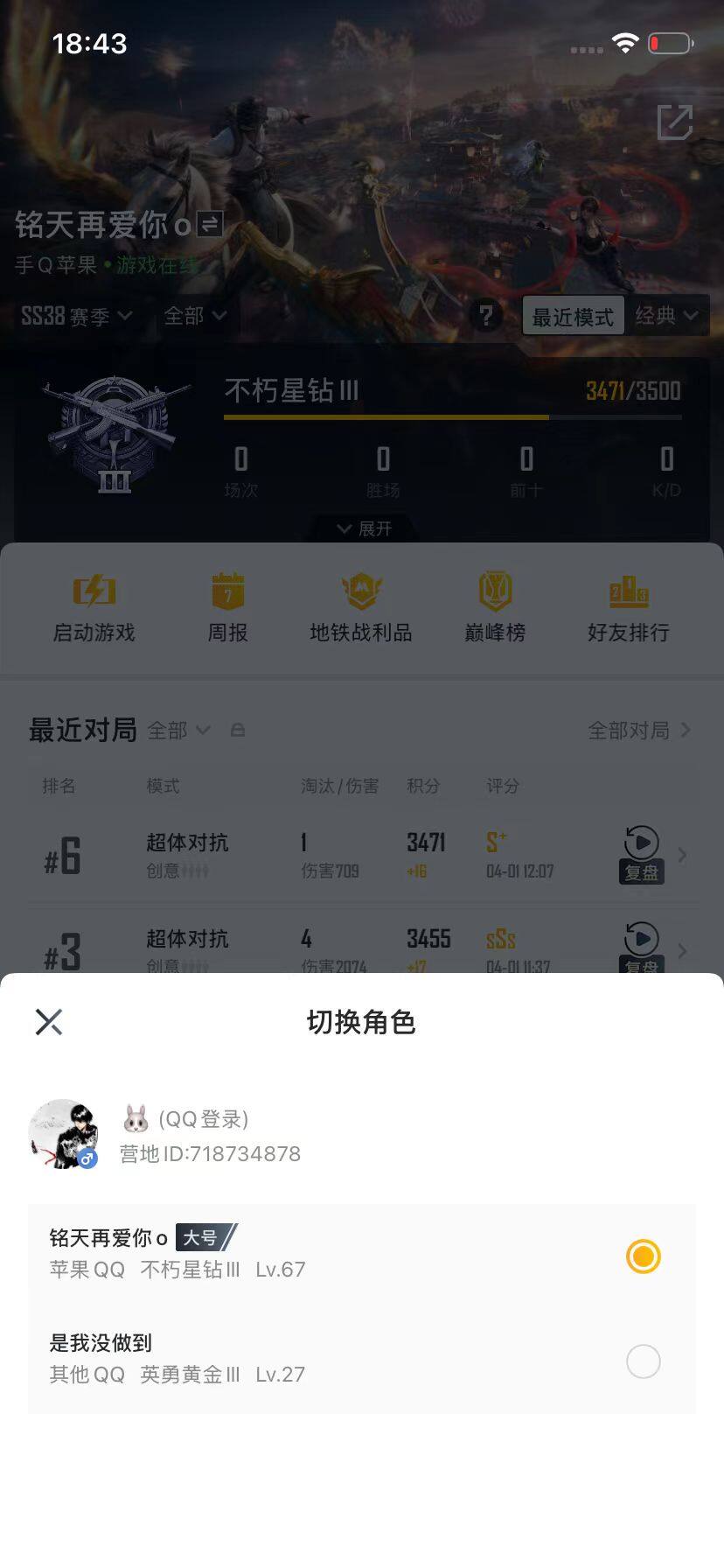Open the 周报 weekly report icon

pos(228,606)
